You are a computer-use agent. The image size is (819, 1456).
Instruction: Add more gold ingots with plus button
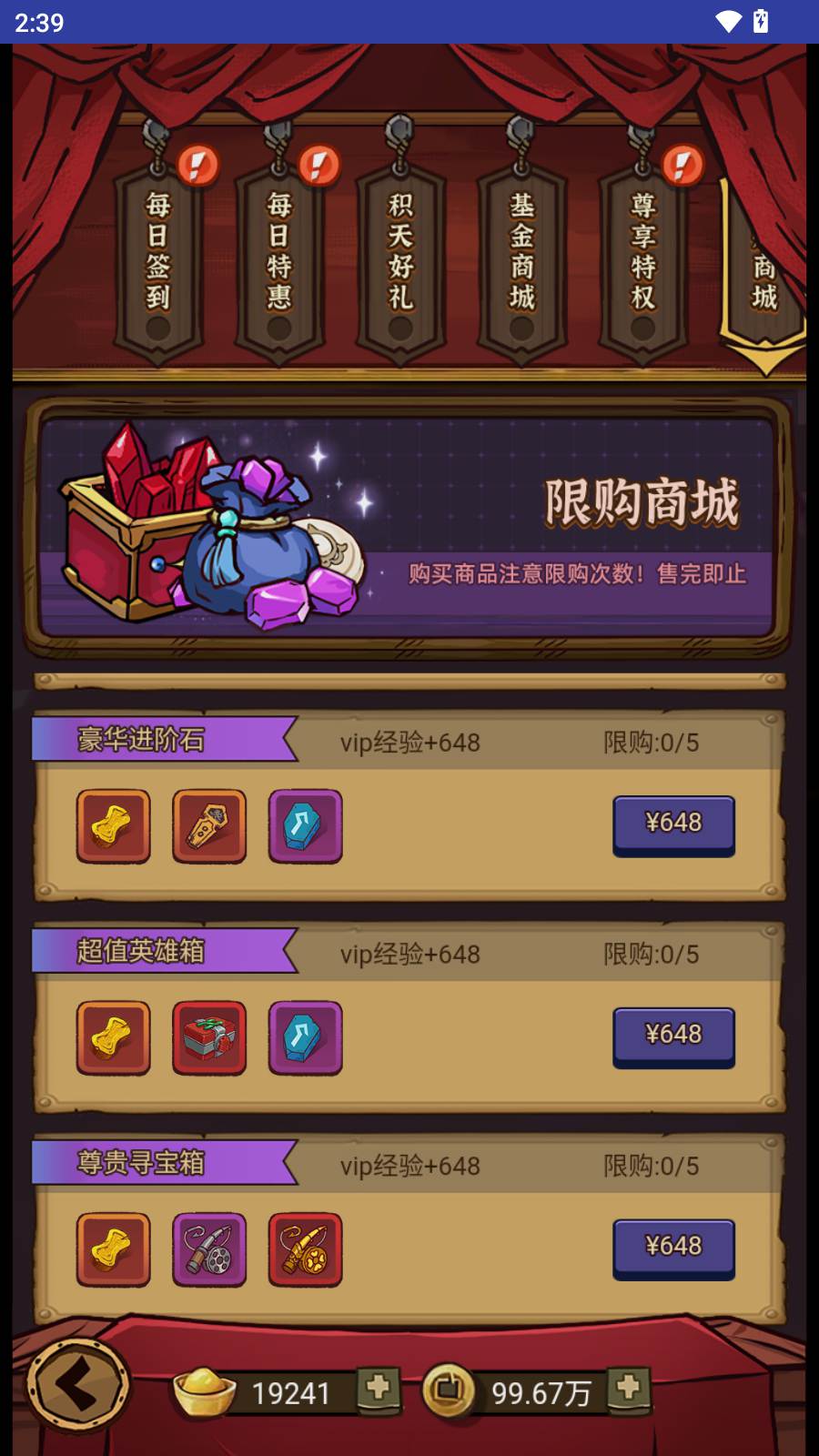[378, 1390]
